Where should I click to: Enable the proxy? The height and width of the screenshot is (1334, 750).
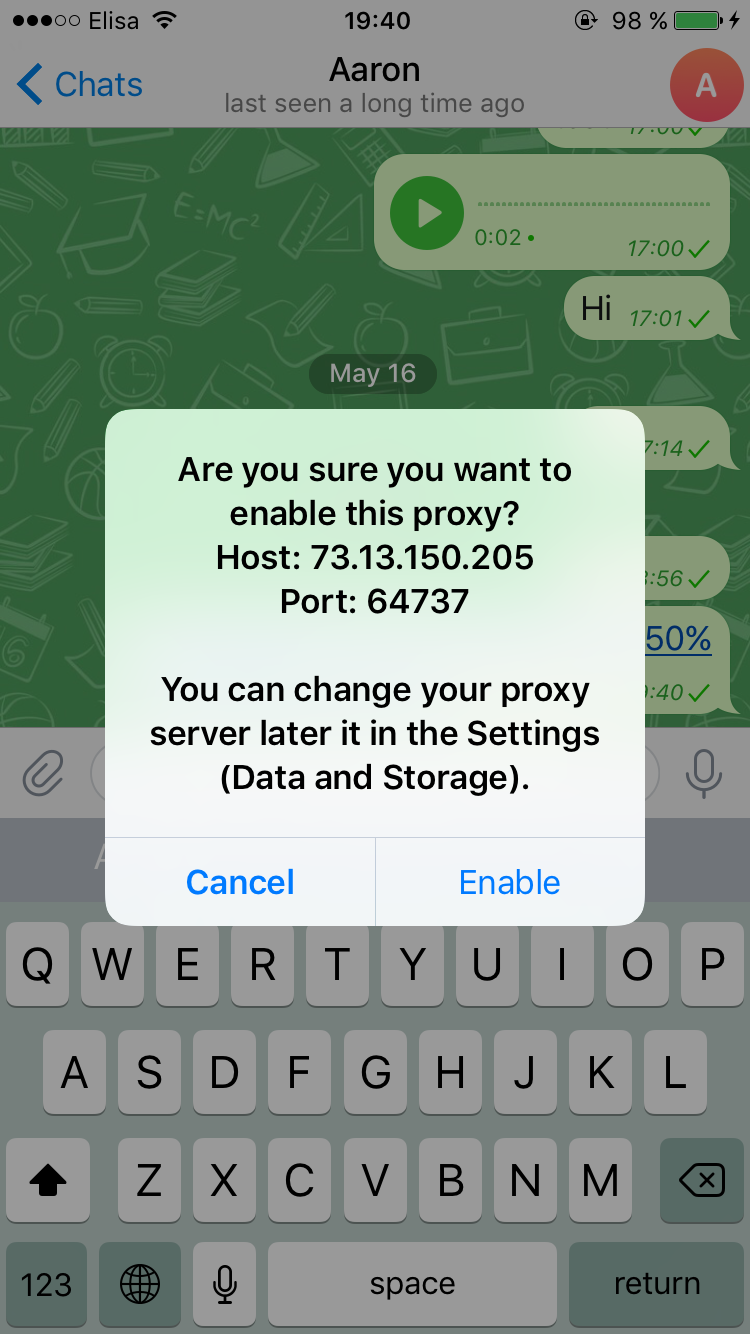point(510,882)
